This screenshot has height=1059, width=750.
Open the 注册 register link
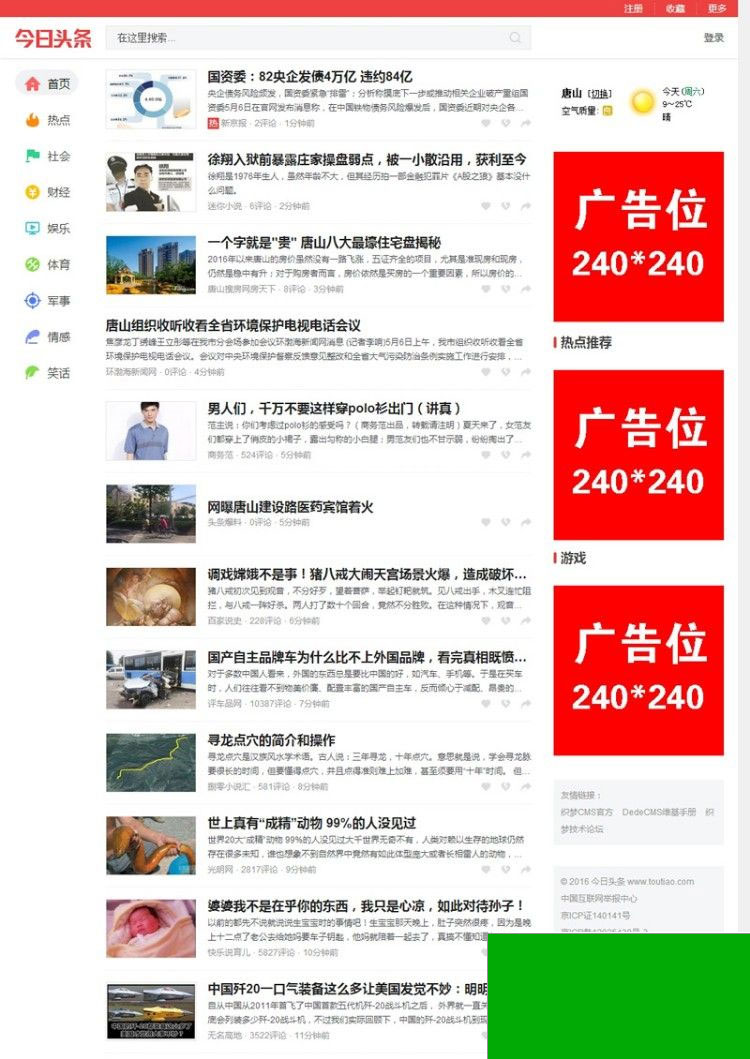click(633, 8)
